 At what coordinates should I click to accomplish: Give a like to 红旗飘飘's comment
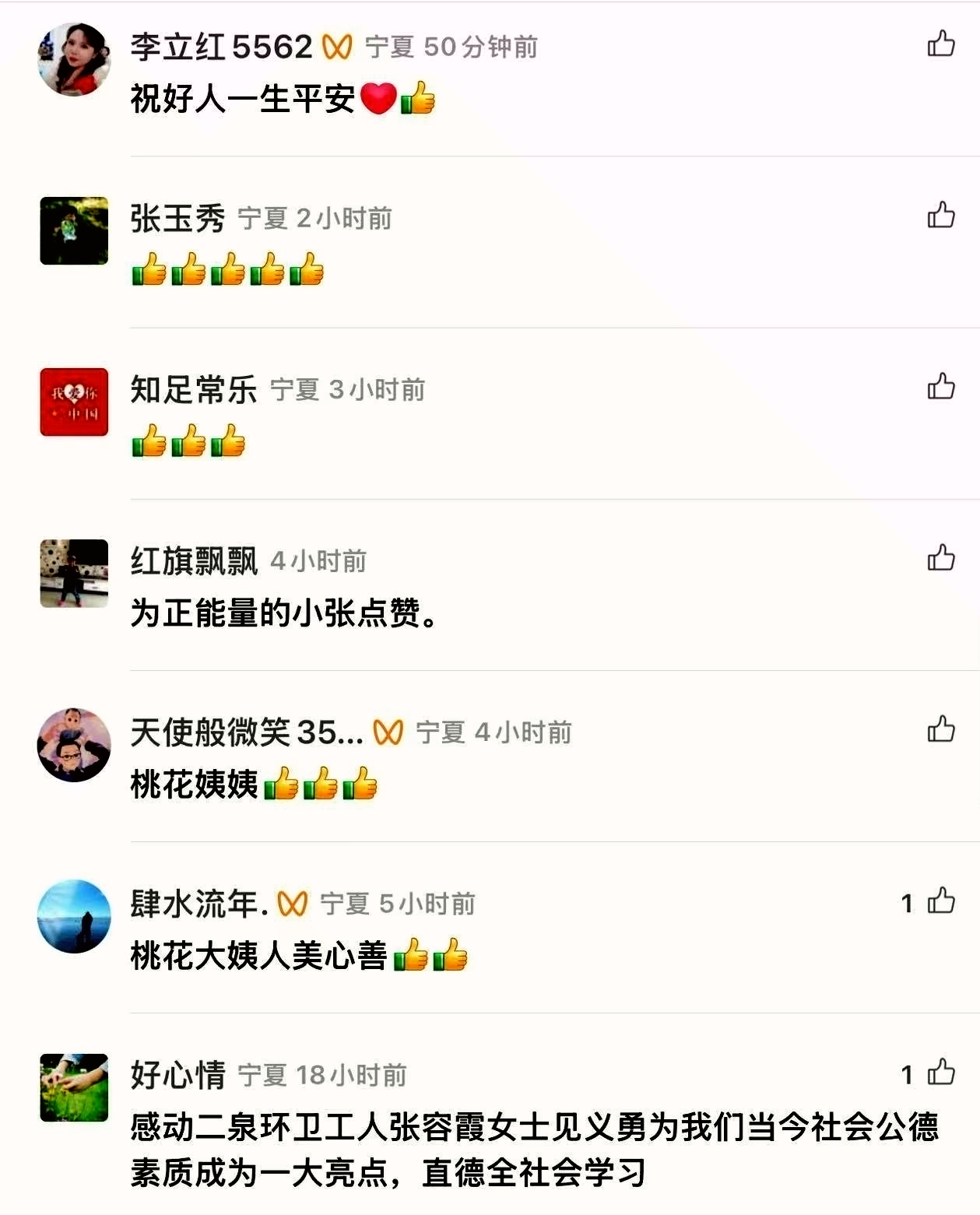(x=940, y=557)
